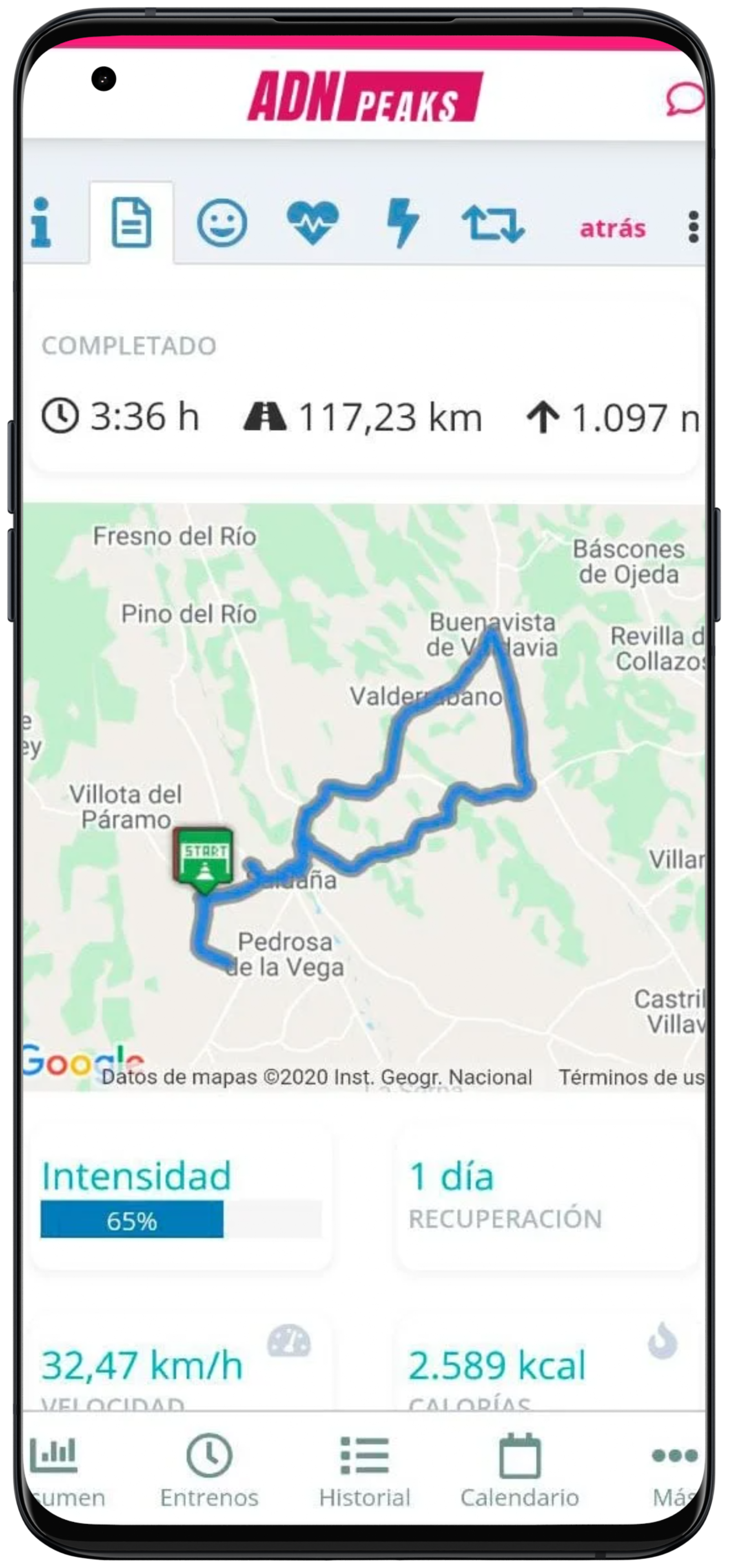
Task: Open Términos de uso on the map
Action: [631, 1077]
